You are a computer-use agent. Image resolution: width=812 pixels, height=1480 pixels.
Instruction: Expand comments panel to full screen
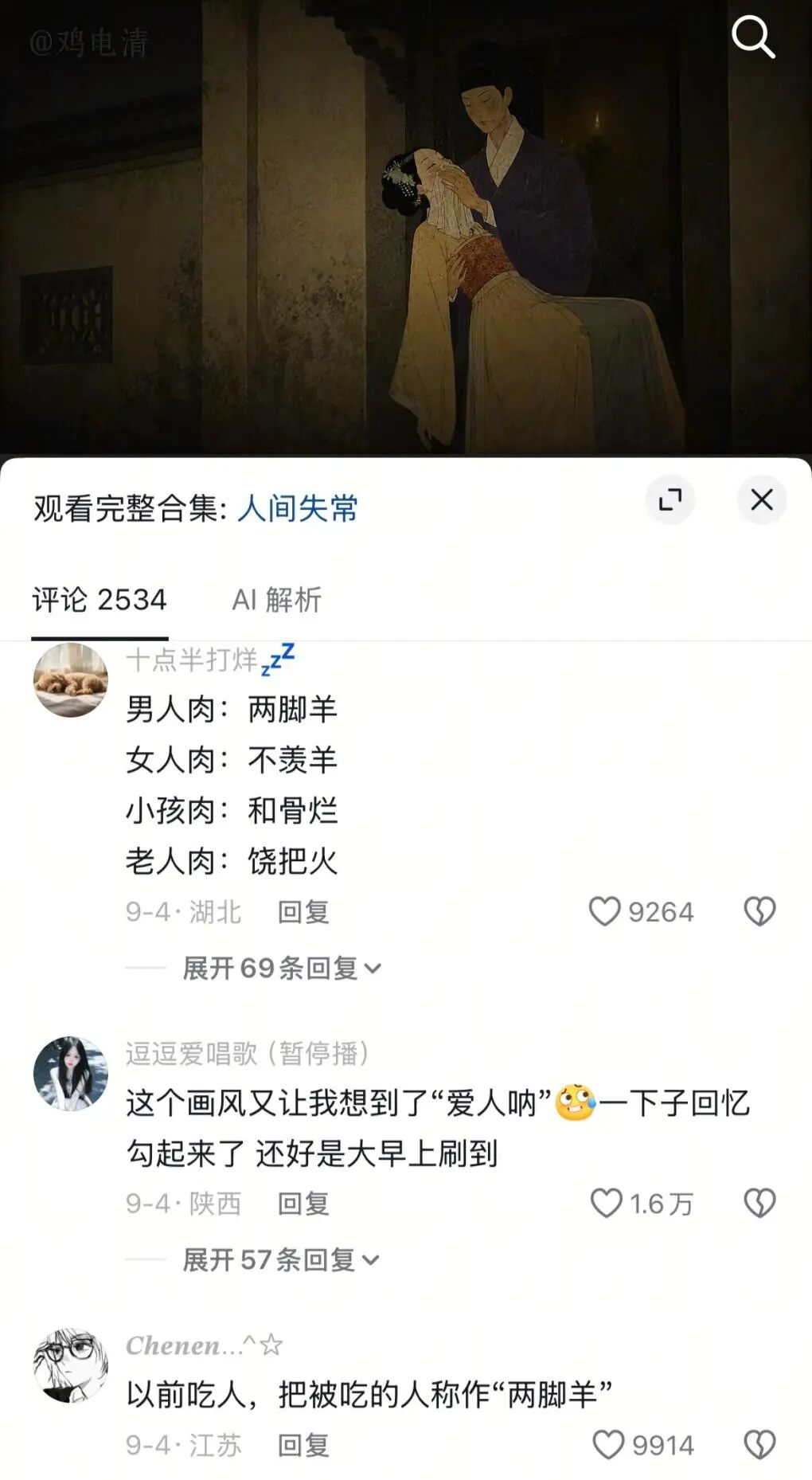[x=670, y=499]
